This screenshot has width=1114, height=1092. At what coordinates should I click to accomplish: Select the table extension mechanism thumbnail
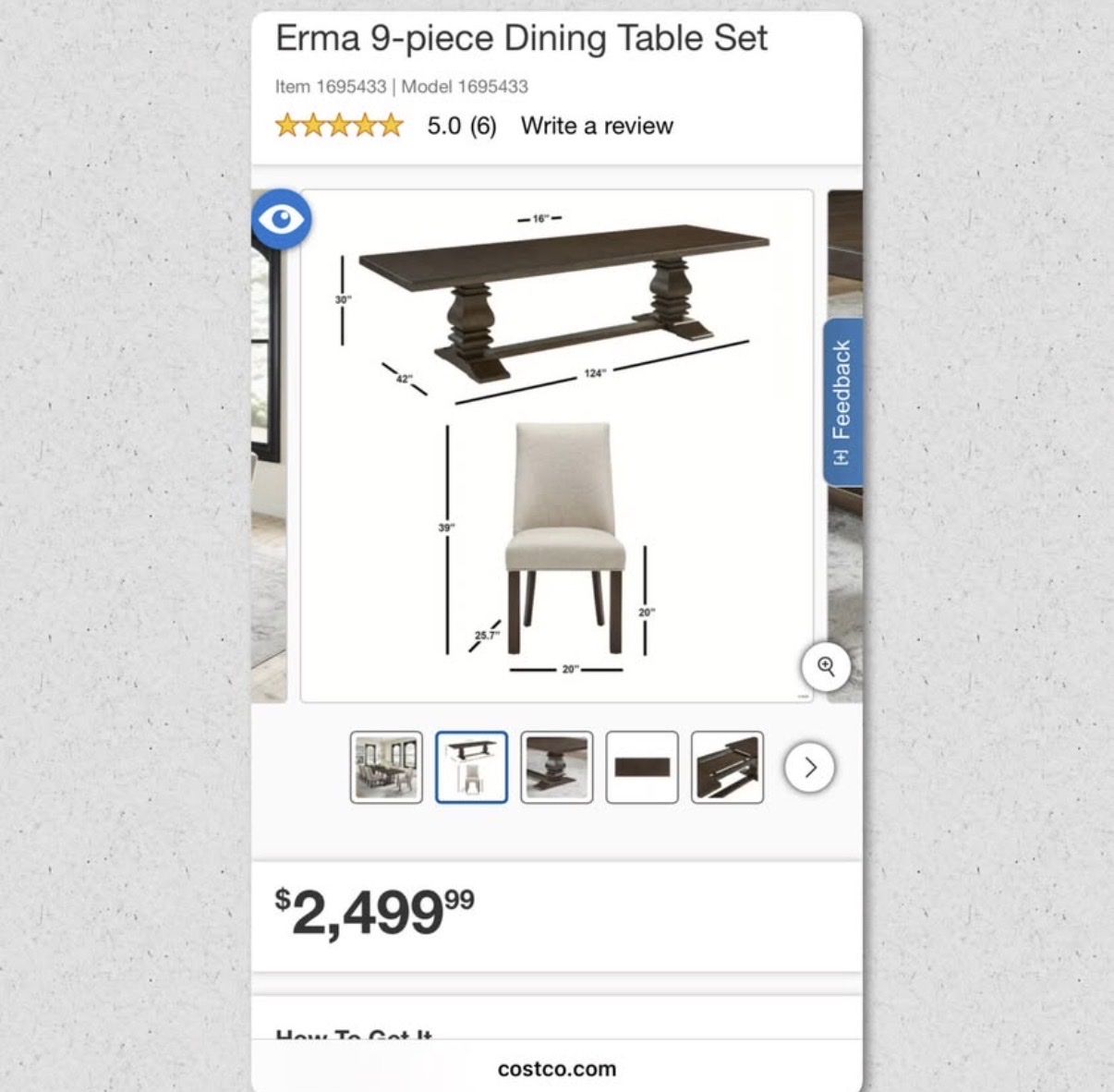click(727, 767)
